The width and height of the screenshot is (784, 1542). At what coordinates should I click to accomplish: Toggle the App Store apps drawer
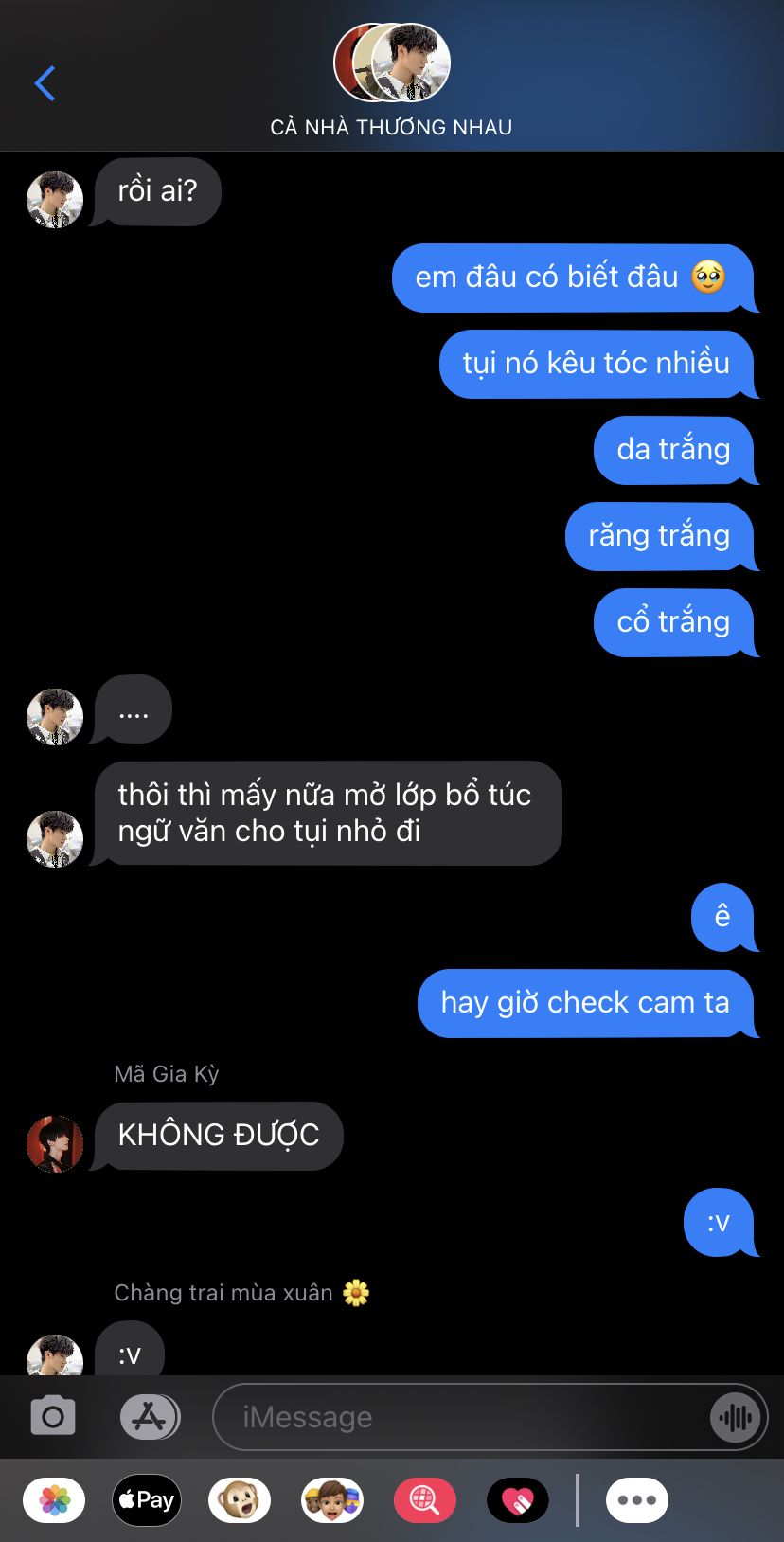coord(150,1417)
